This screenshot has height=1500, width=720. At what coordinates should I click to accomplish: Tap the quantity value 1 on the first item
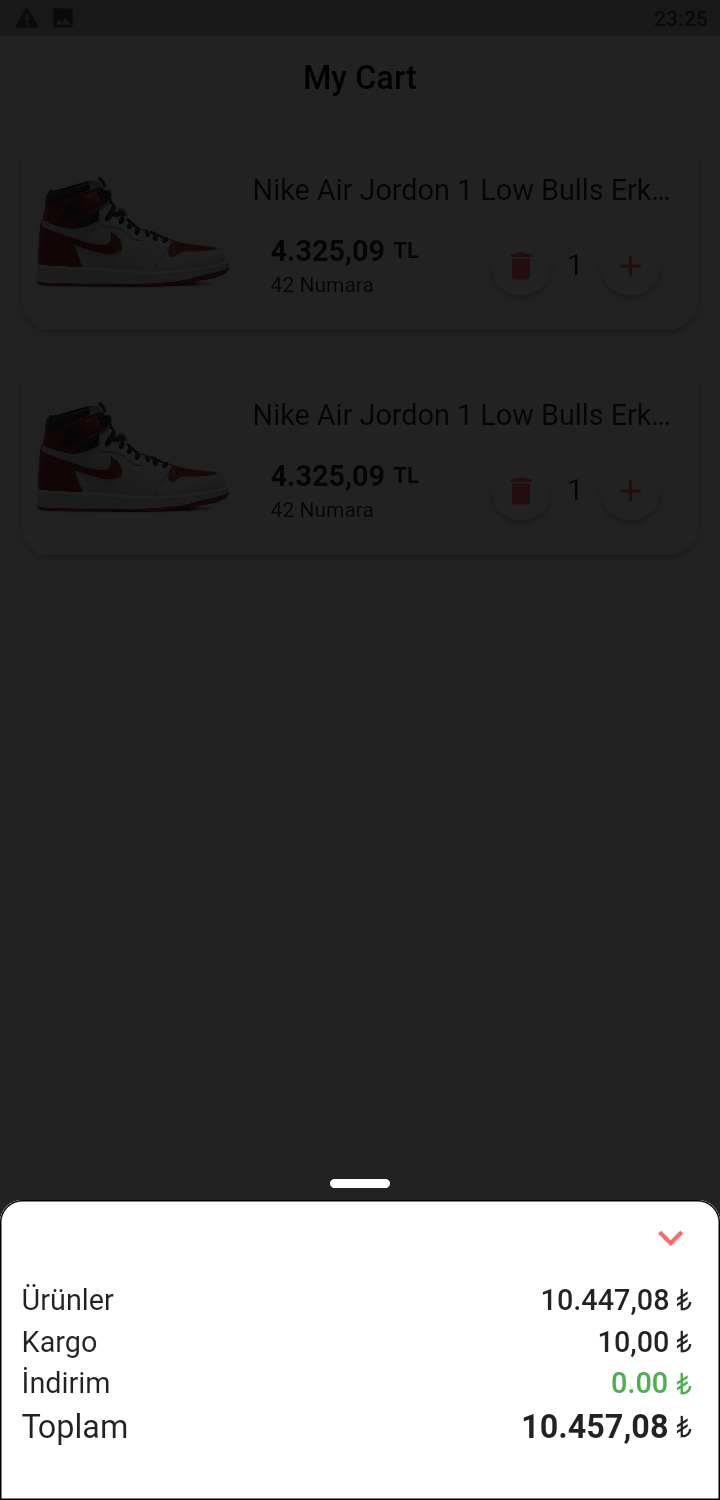coord(576,265)
